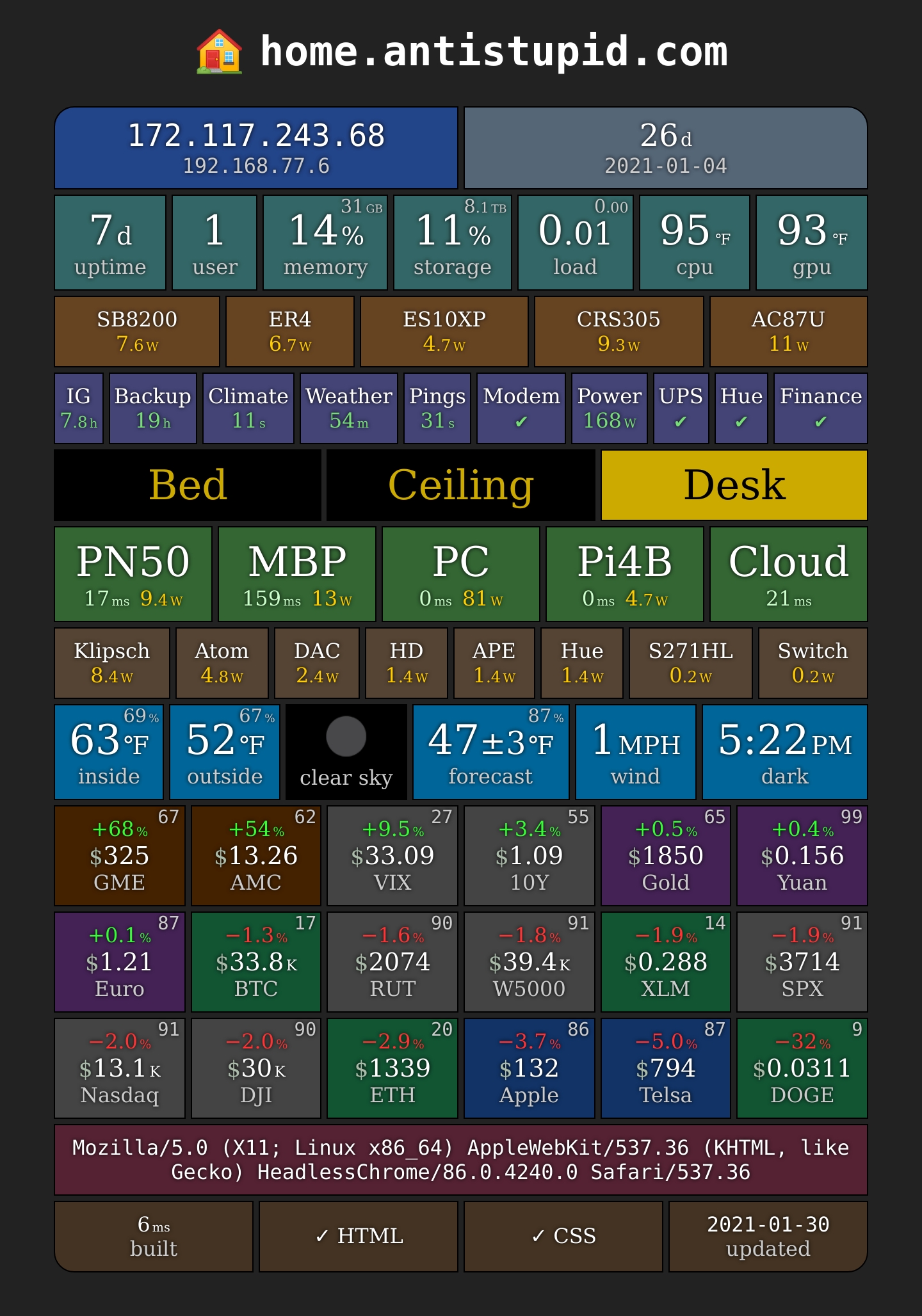Open the Finance service tile
This screenshot has height=1316, width=922.
point(821,408)
